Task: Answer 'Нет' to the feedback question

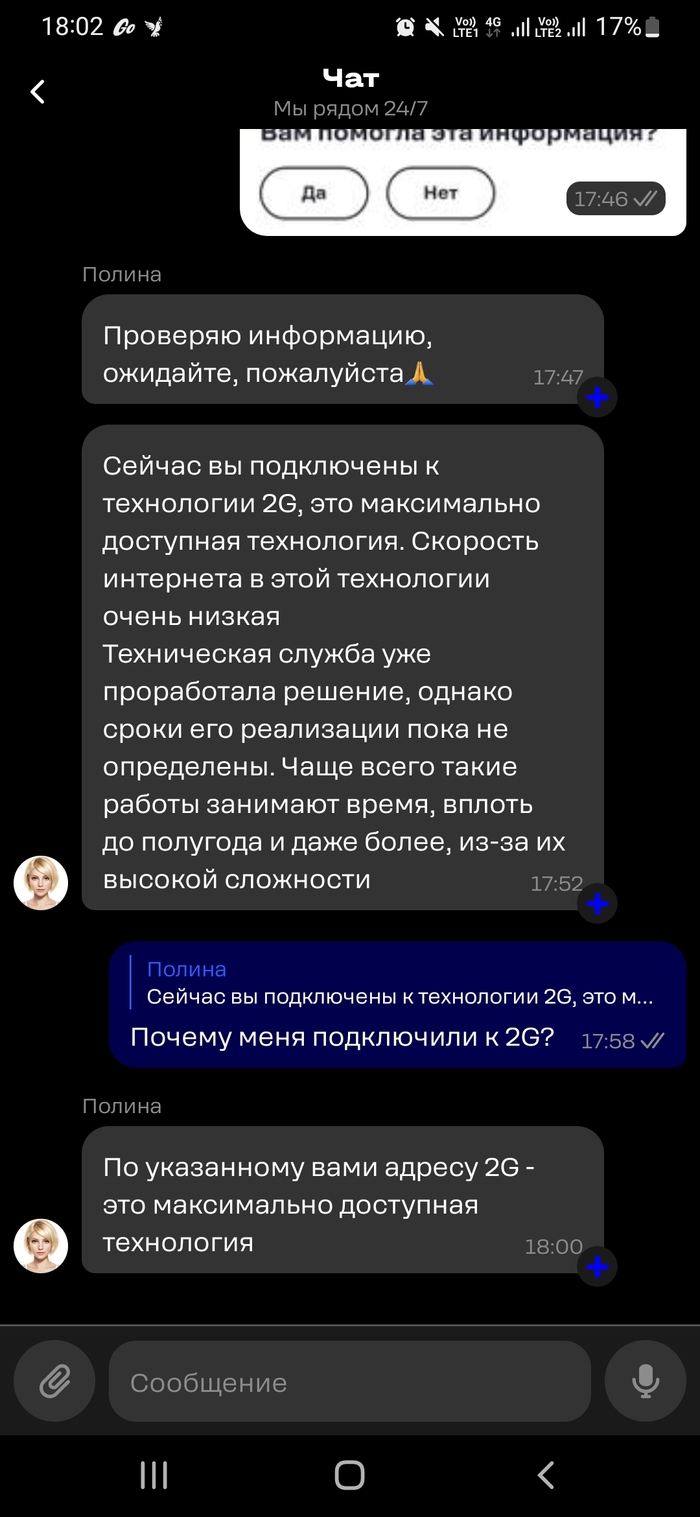Action: (440, 193)
